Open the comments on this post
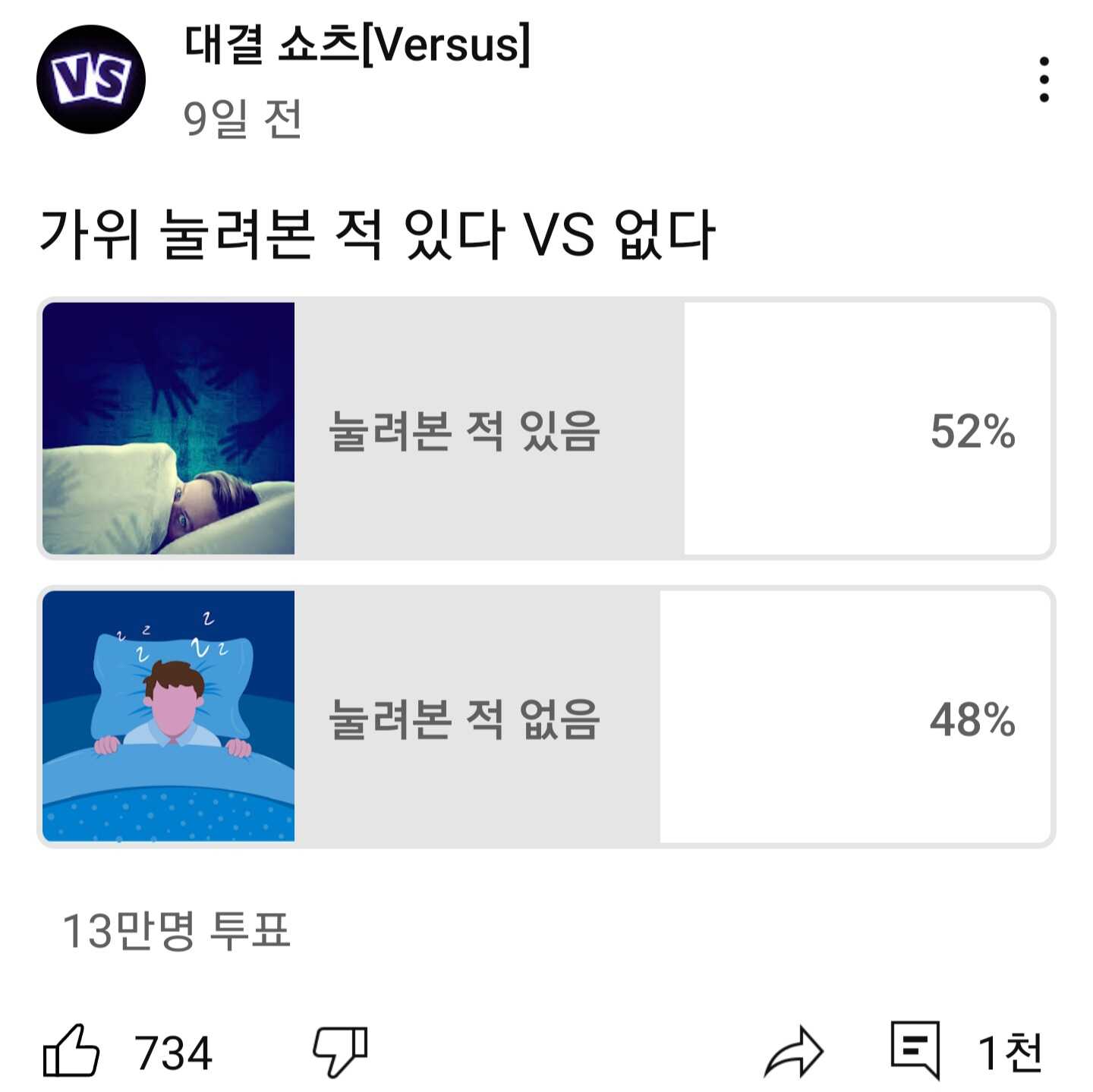This screenshot has width=1093, height=1092. [x=915, y=1050]
